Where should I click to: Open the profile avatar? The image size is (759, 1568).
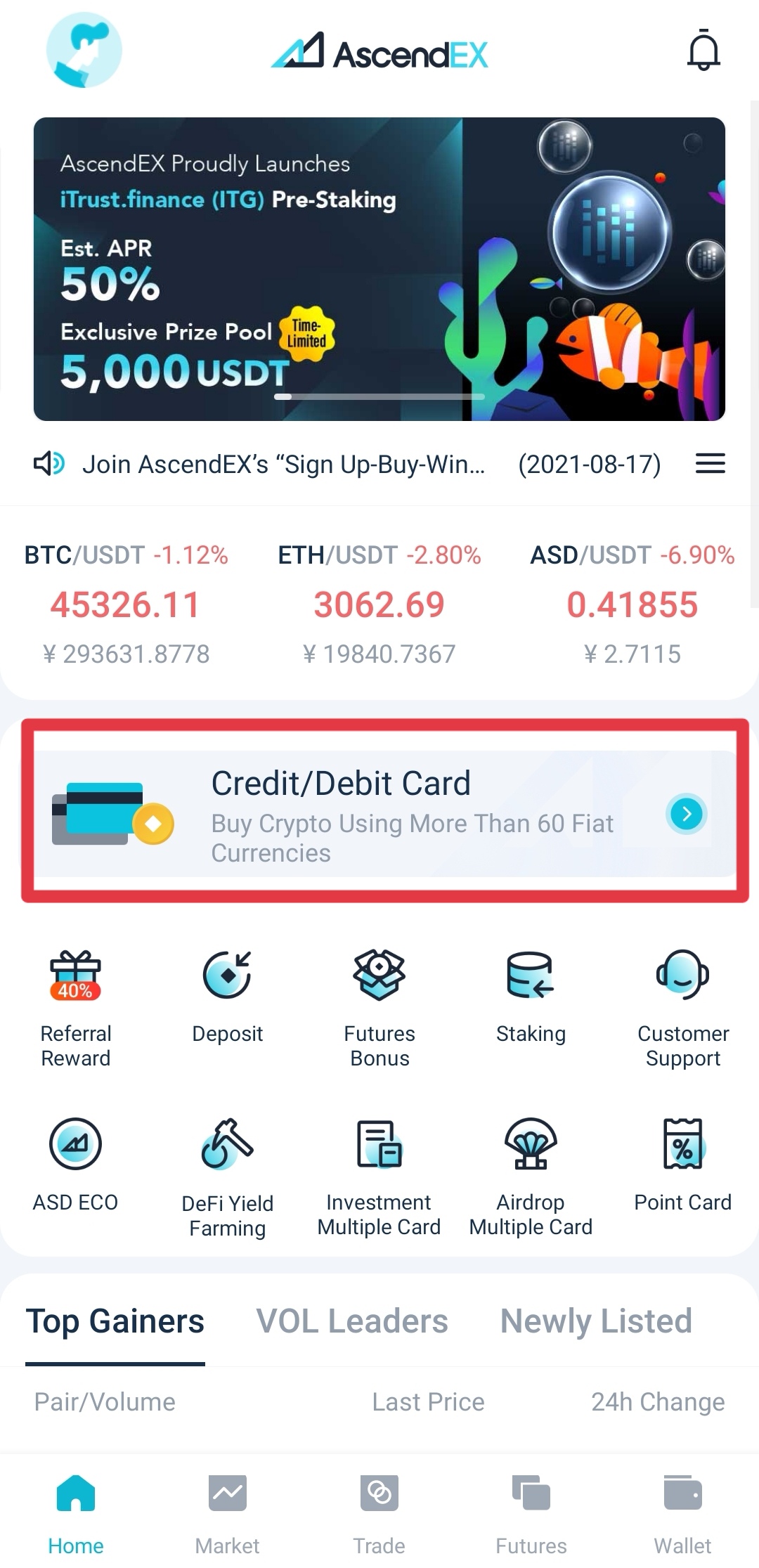coord(84,51)
